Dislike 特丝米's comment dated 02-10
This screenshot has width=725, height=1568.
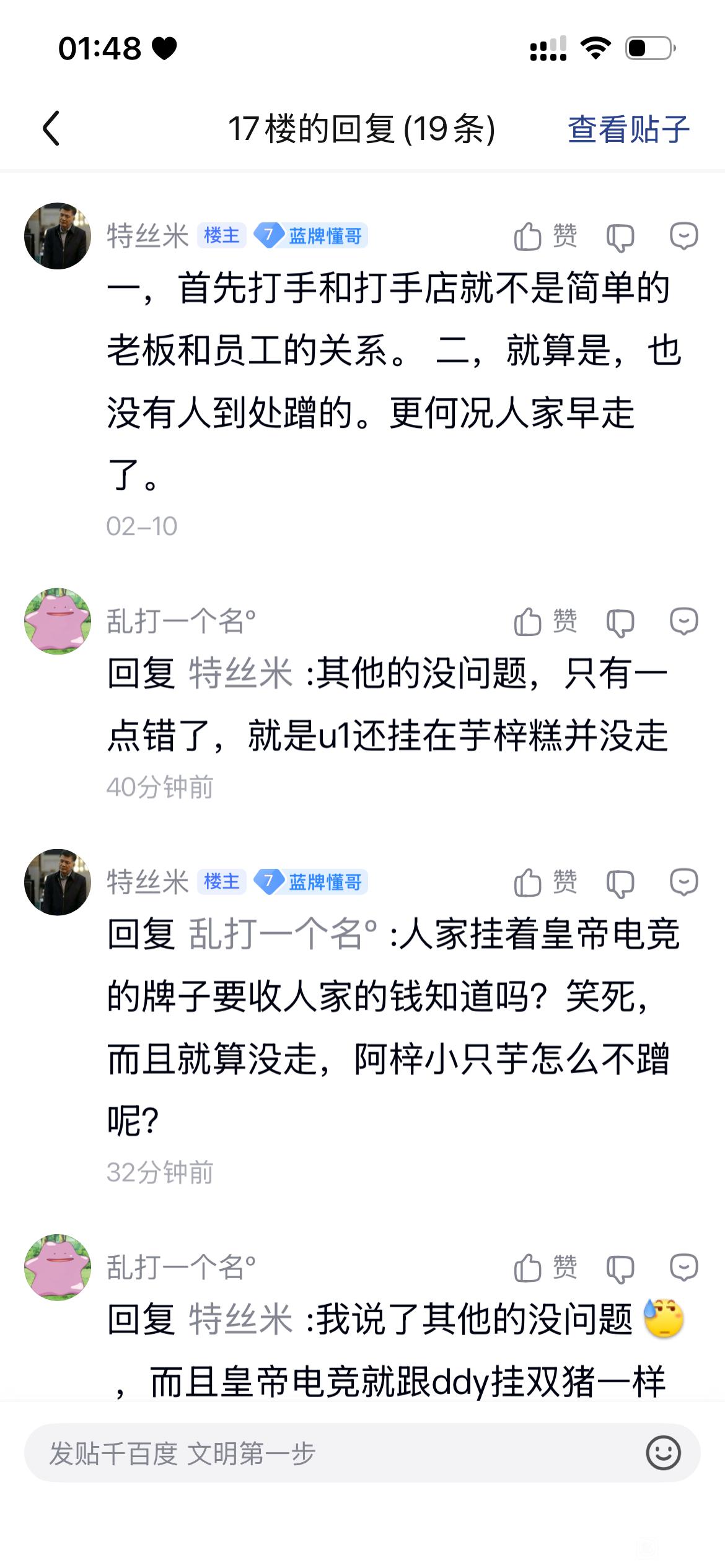click(620, 237)
